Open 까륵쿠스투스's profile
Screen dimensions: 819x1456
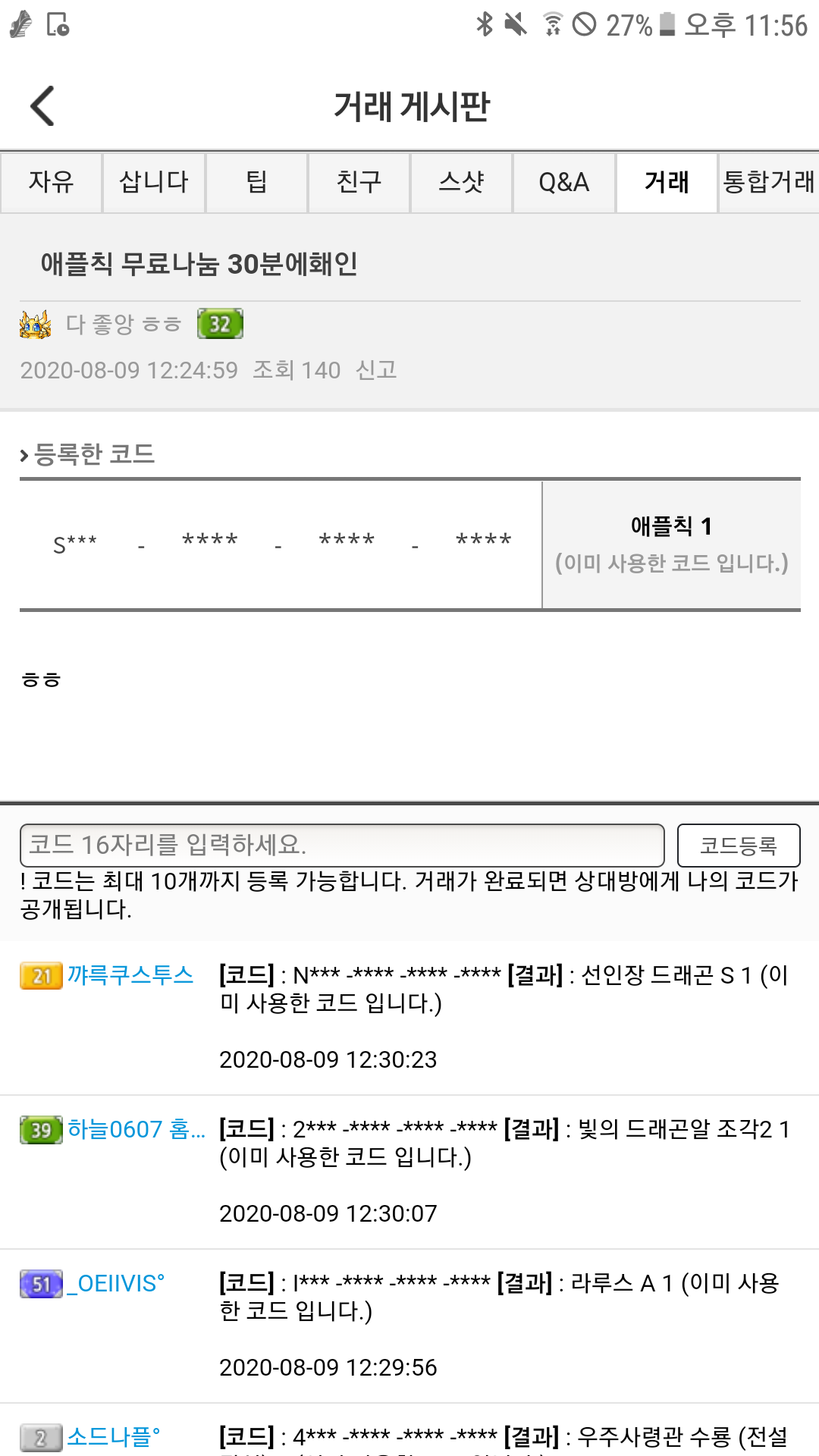pos(130,975)
